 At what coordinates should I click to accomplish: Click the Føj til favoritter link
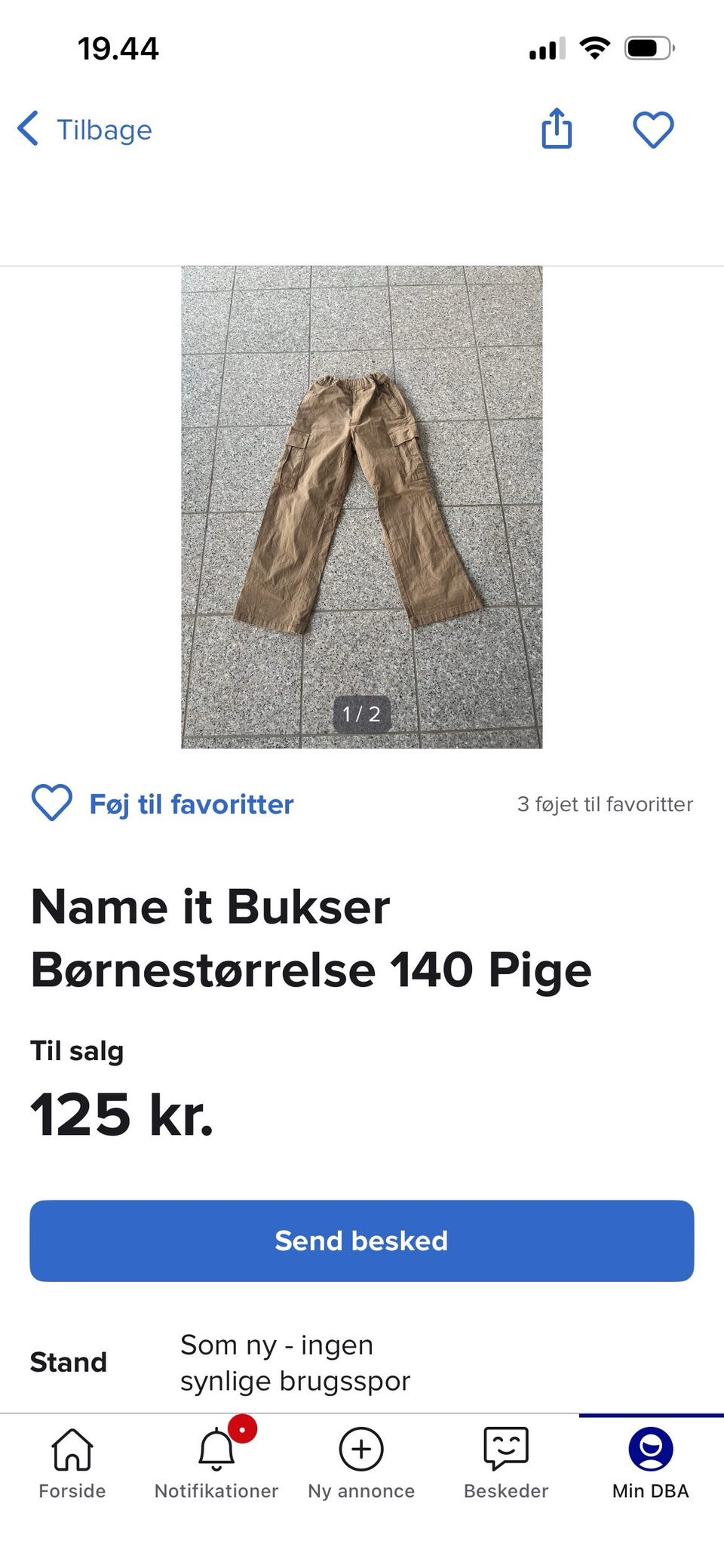190,803
